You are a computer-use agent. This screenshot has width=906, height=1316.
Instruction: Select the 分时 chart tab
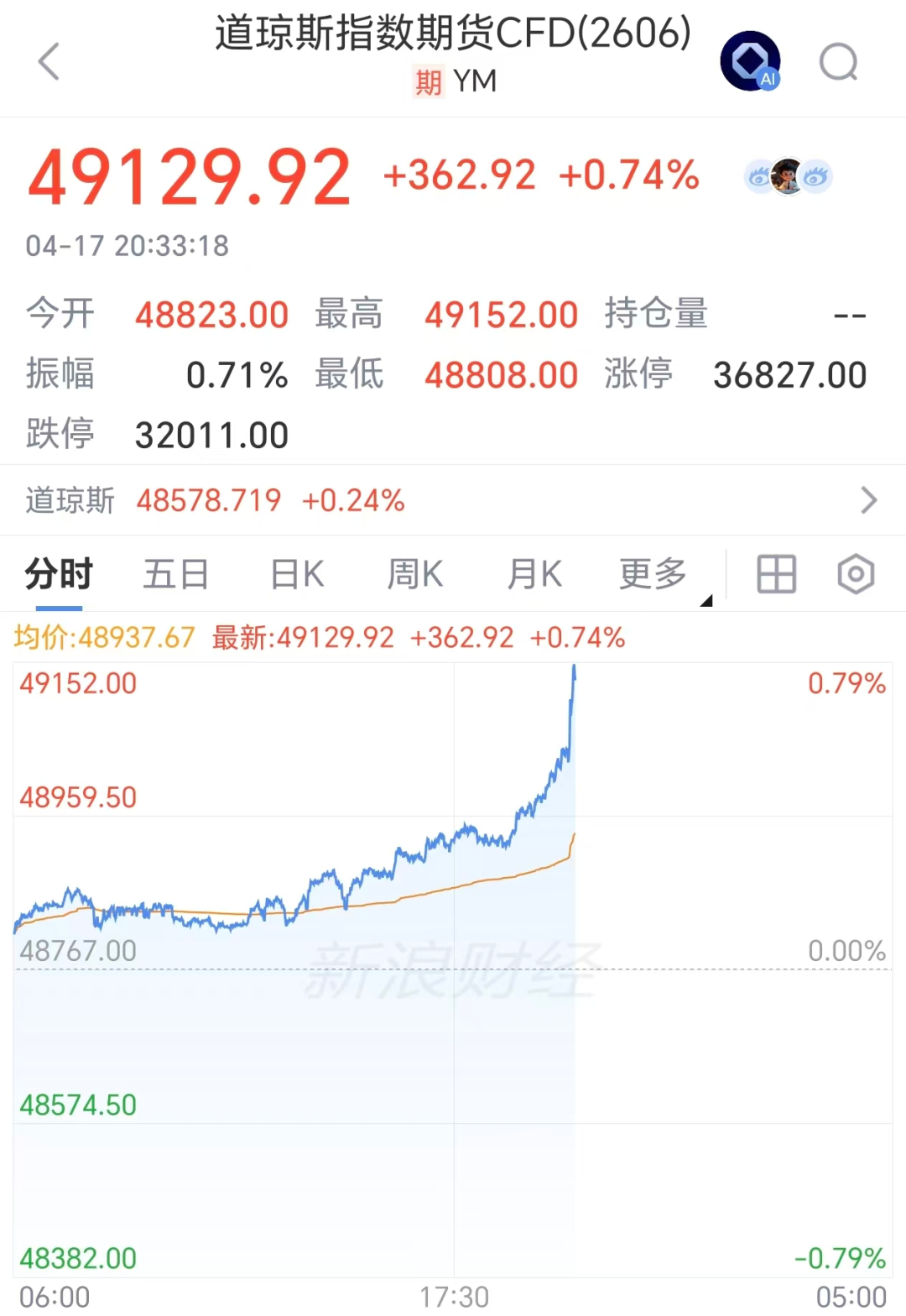click(58, 575)
